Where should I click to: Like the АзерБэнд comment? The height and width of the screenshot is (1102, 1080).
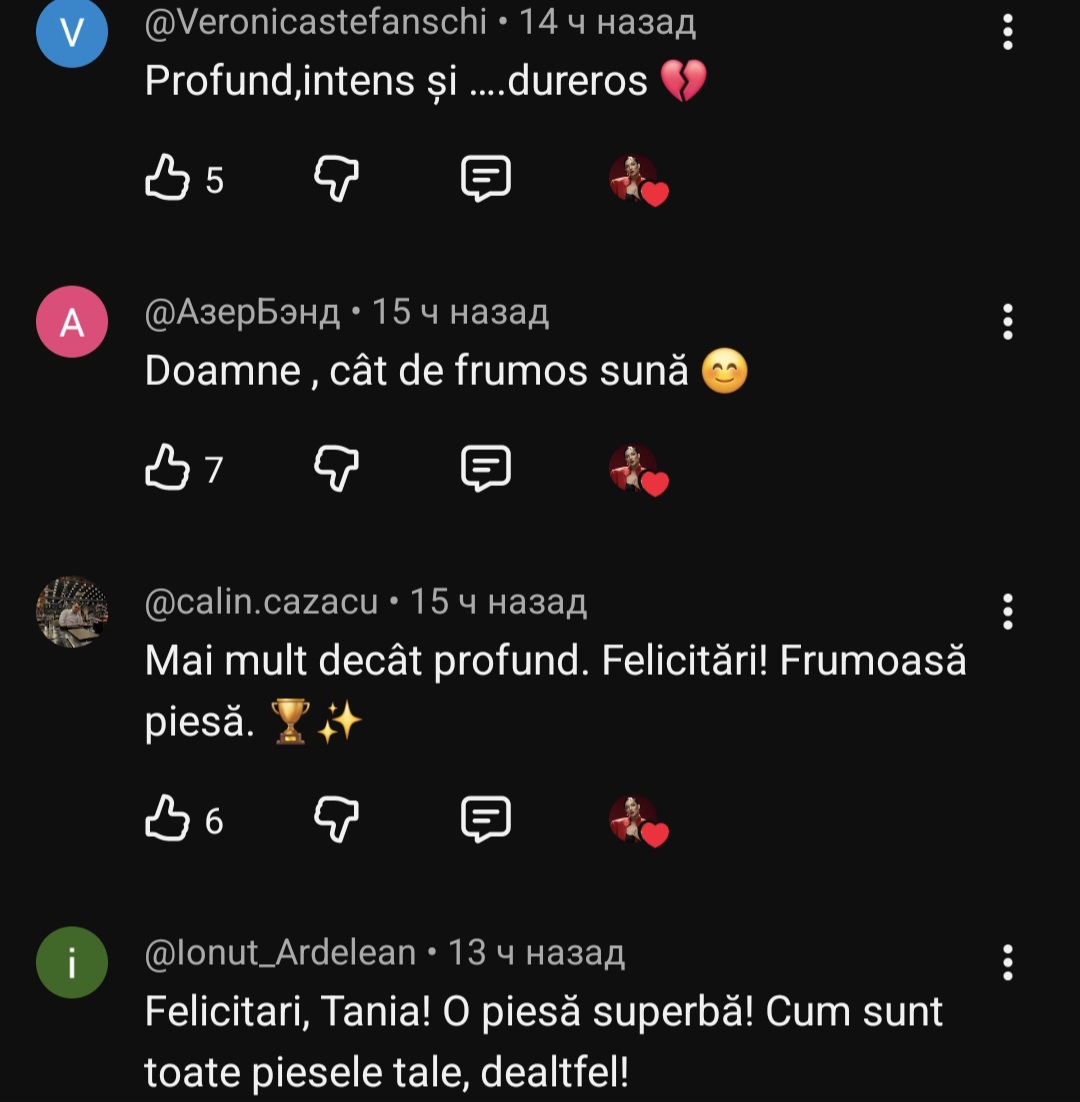167,467
